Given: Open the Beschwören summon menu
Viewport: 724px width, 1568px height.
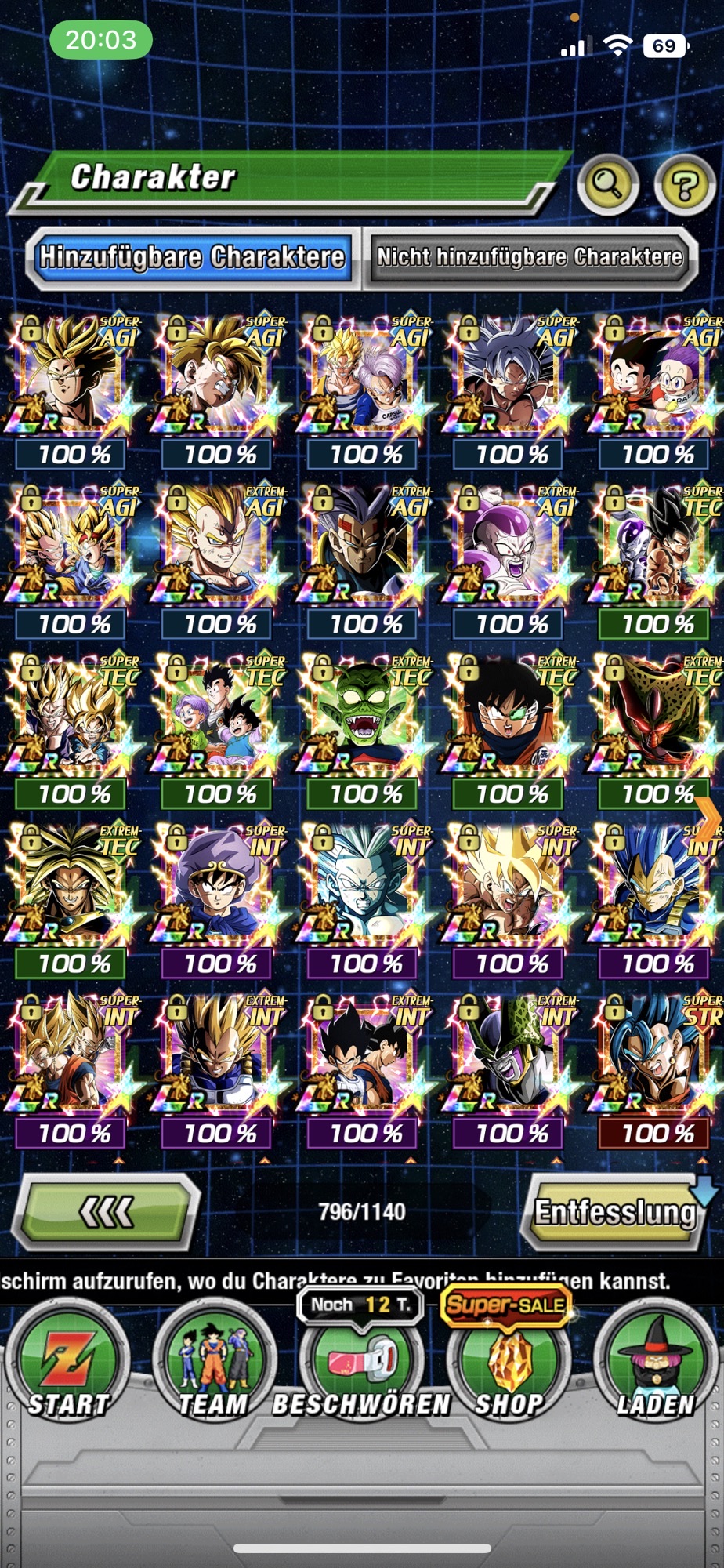Looking at the screenshot, I should (361, 1363).
